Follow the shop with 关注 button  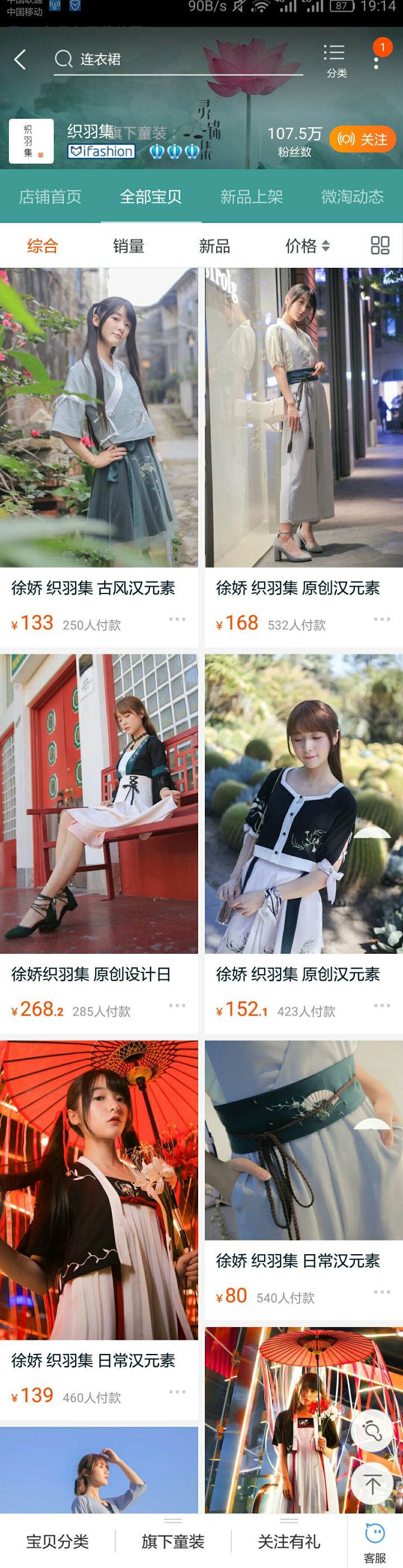point(362,140)
